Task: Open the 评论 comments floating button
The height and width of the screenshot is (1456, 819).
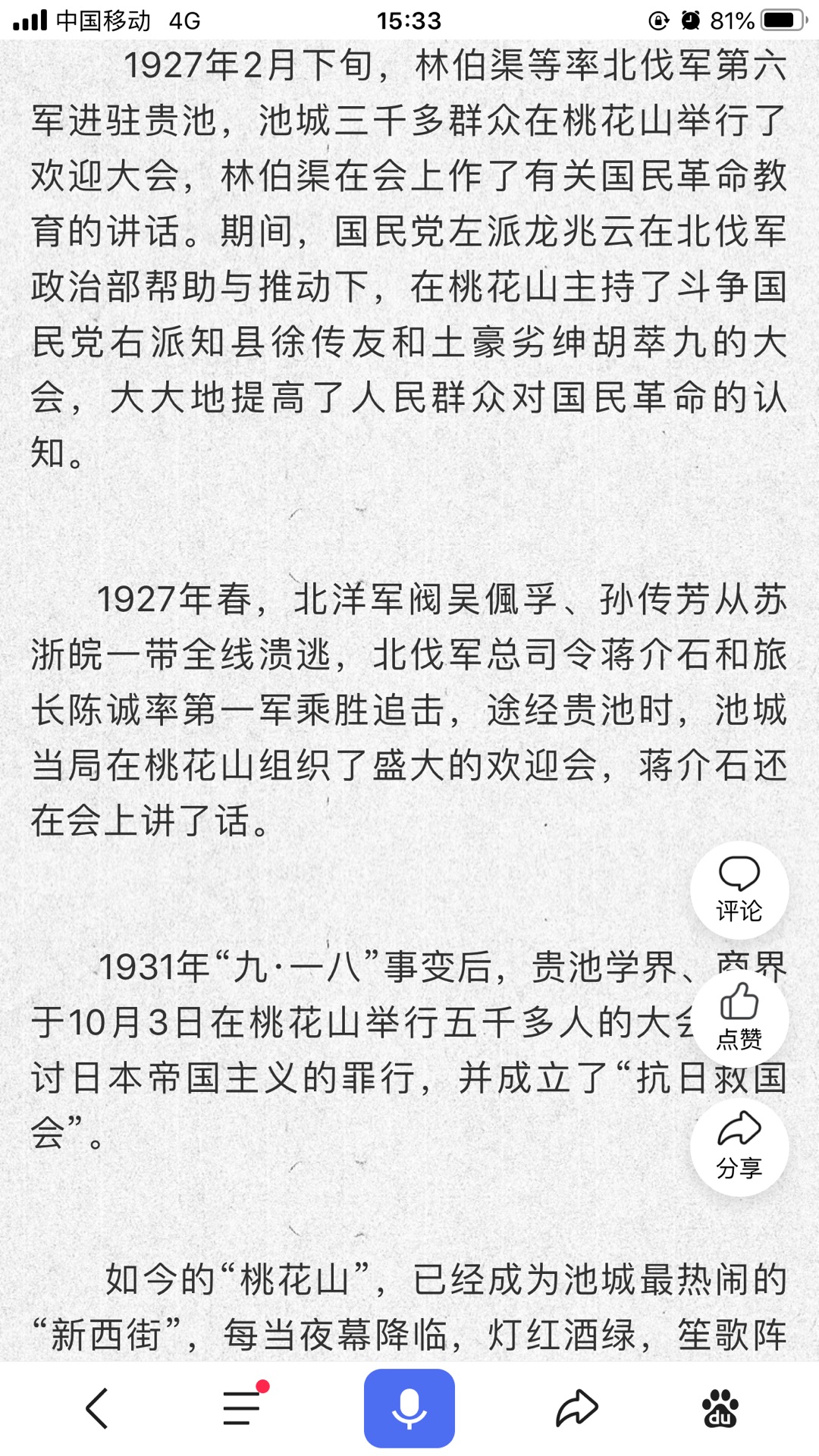Action: (x=739, y=890)
